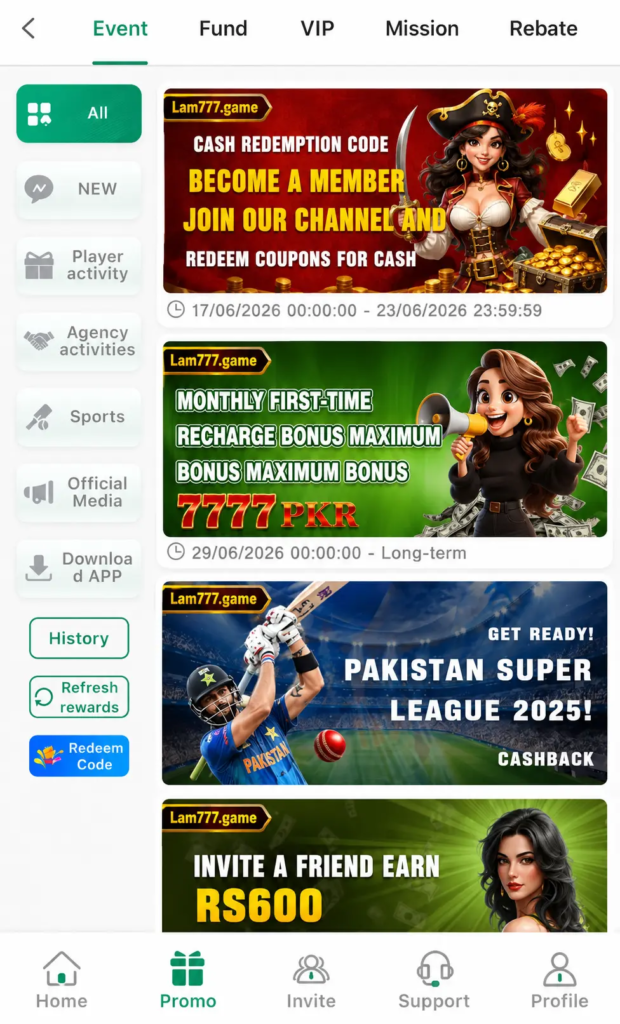Viewport: 620px width, 1024px height.
Task: Open the Support tab
Action: point(434,980)
